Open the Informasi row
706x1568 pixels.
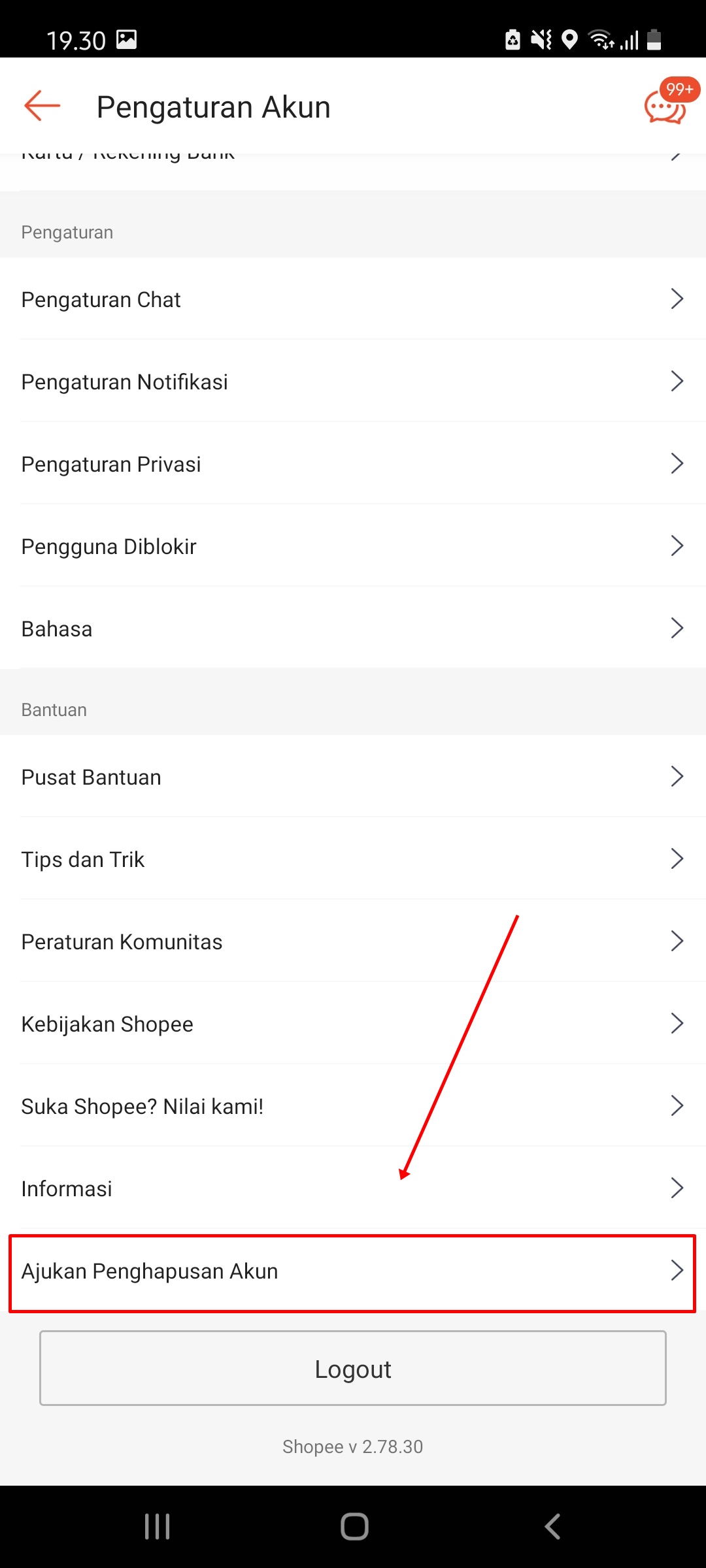[x=353, y=1188]
